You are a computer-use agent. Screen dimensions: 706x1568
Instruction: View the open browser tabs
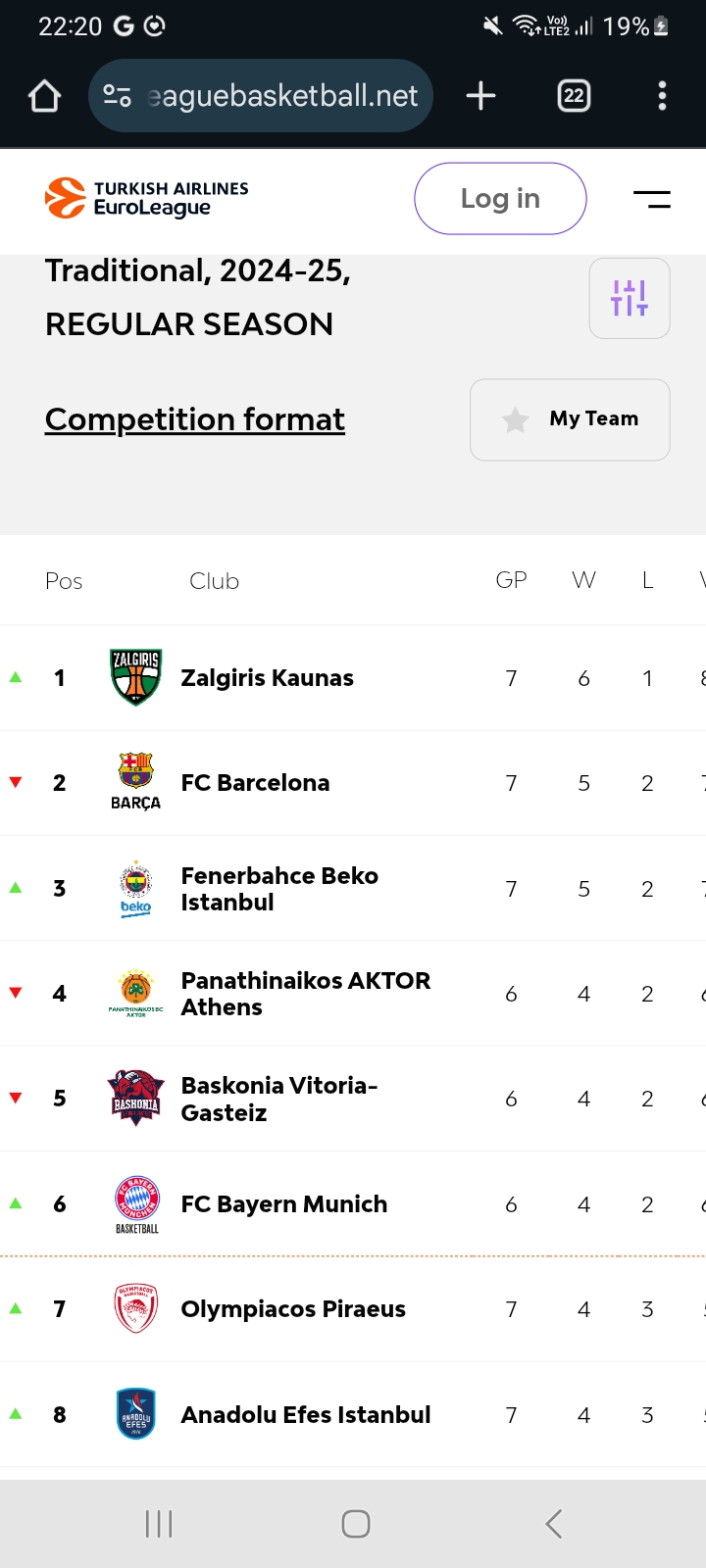(x=574, y=96)
